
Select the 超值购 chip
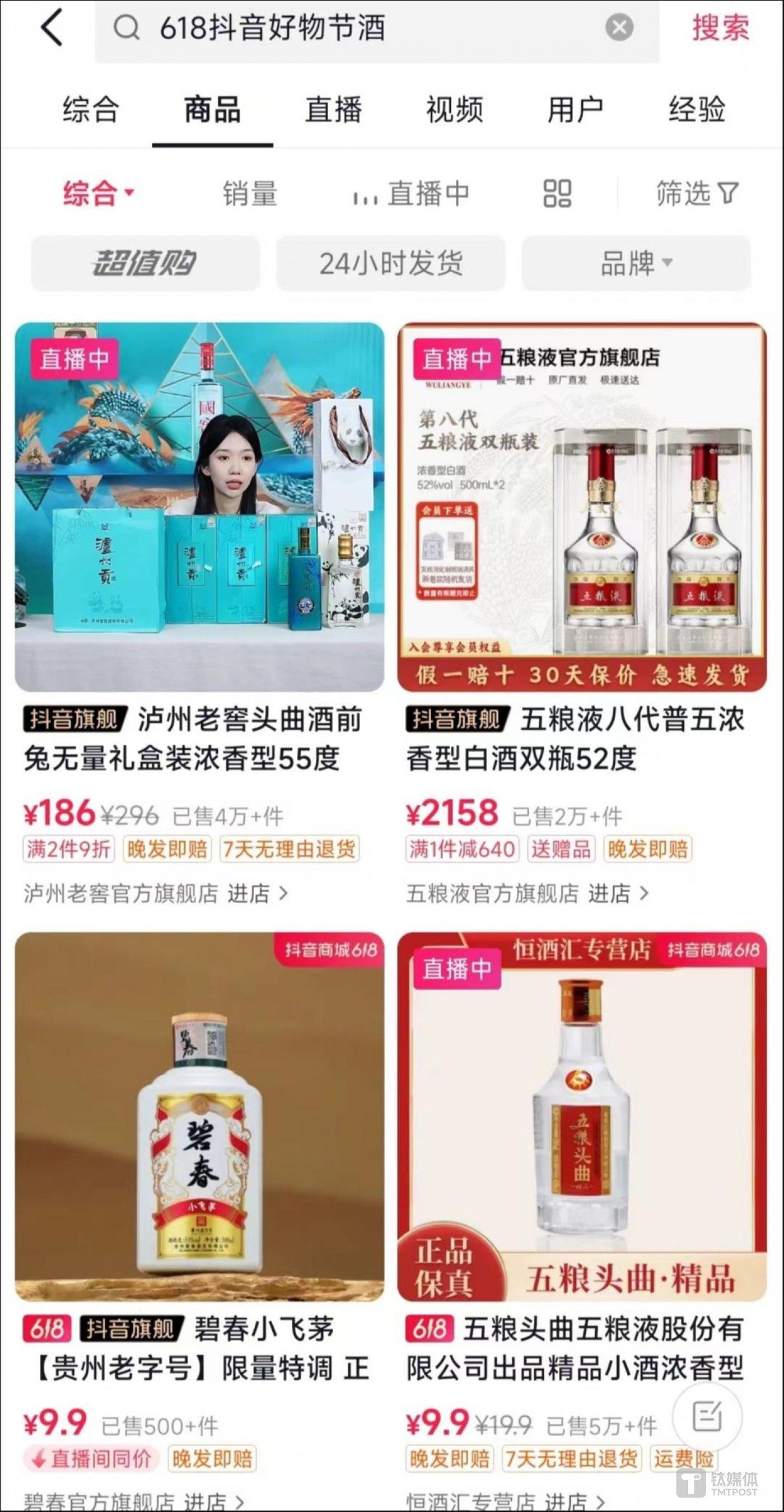pyautogui.click(x=145, y=263)
